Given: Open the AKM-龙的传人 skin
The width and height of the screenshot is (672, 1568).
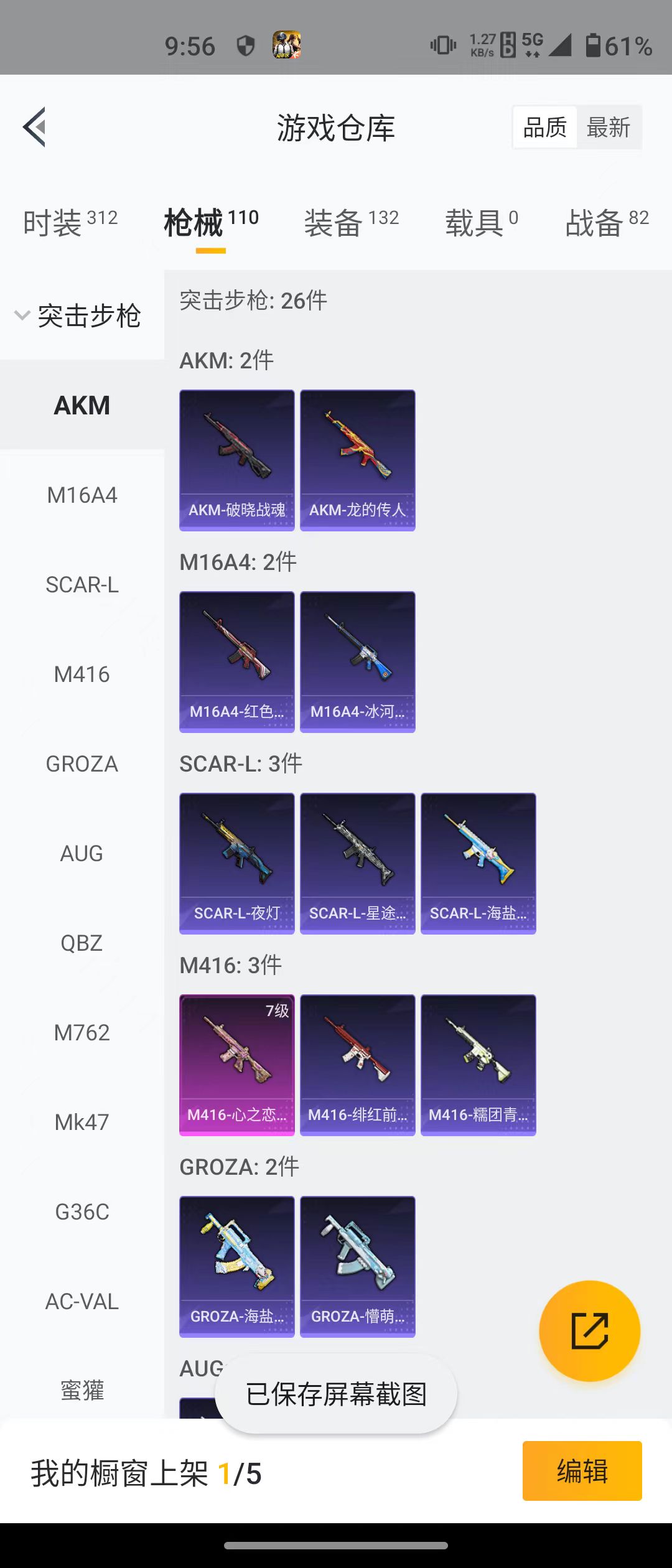Looking at the screenshot, I should (357, 460).
